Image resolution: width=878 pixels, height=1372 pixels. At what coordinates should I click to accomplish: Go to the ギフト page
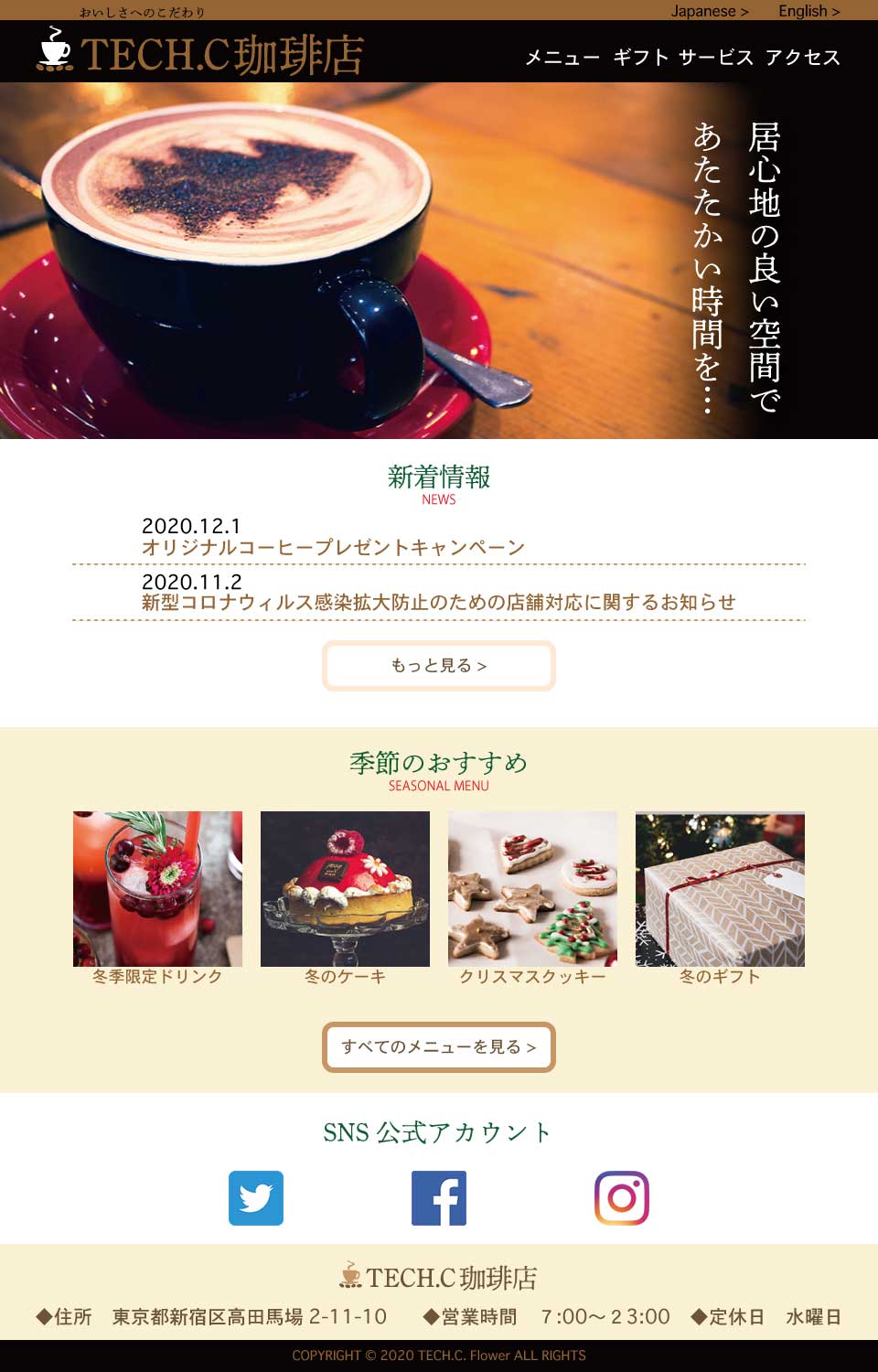click(640, 58)
